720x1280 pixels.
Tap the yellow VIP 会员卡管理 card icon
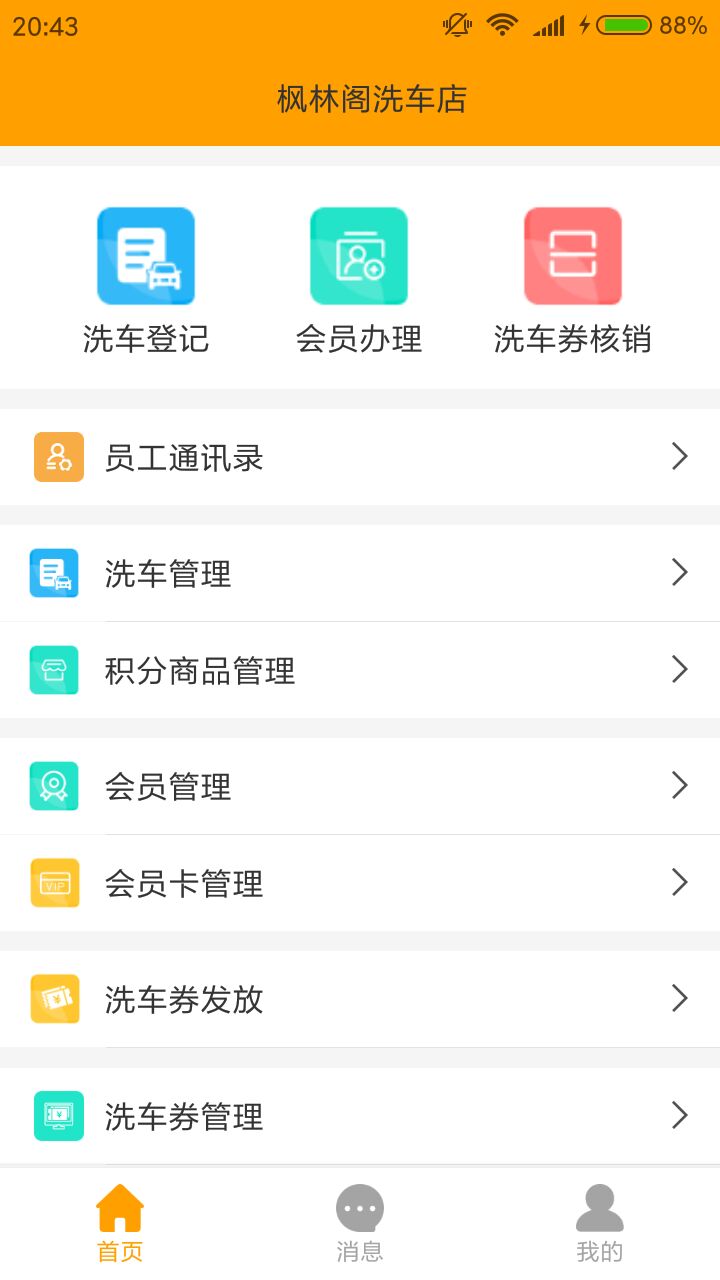click(x=57, y=883)
